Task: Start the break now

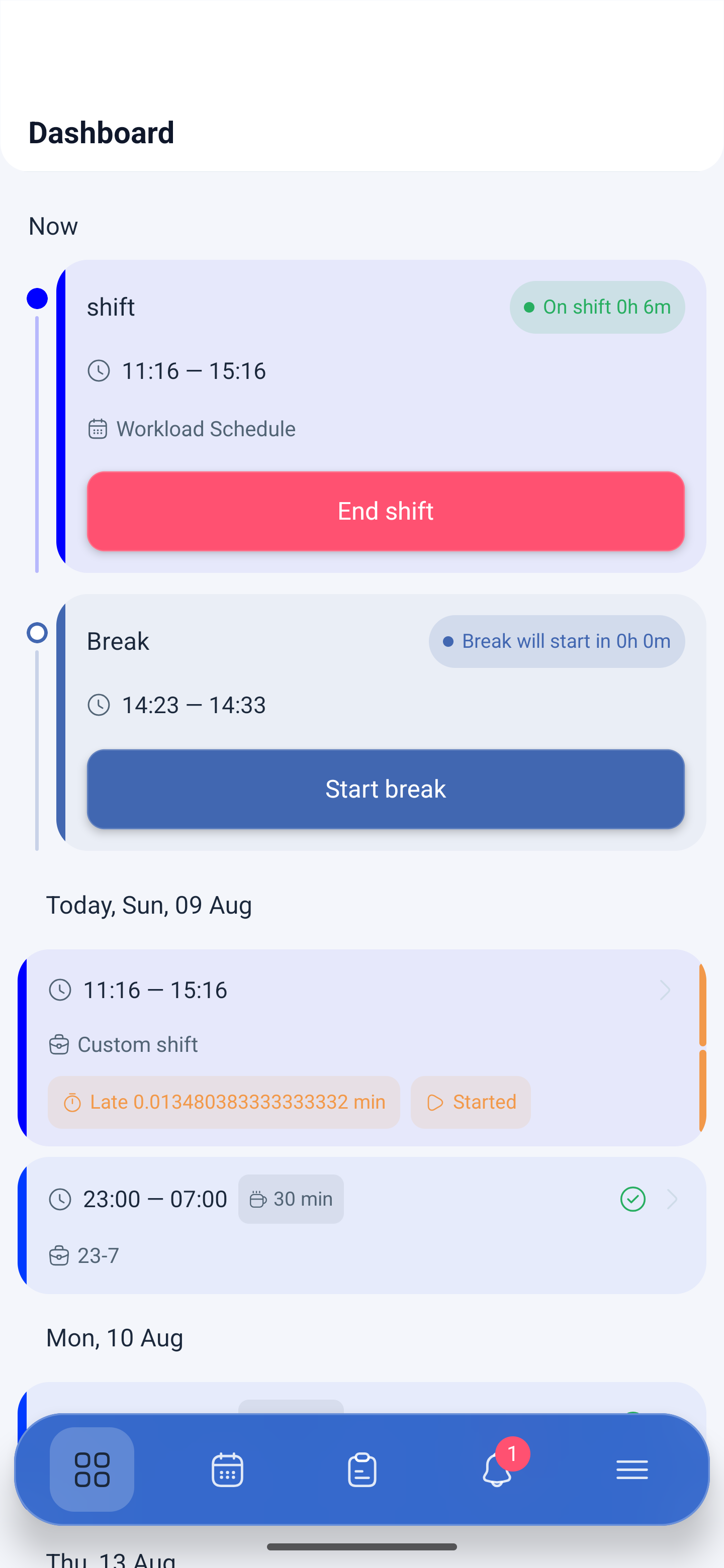Action: (386, 788)
